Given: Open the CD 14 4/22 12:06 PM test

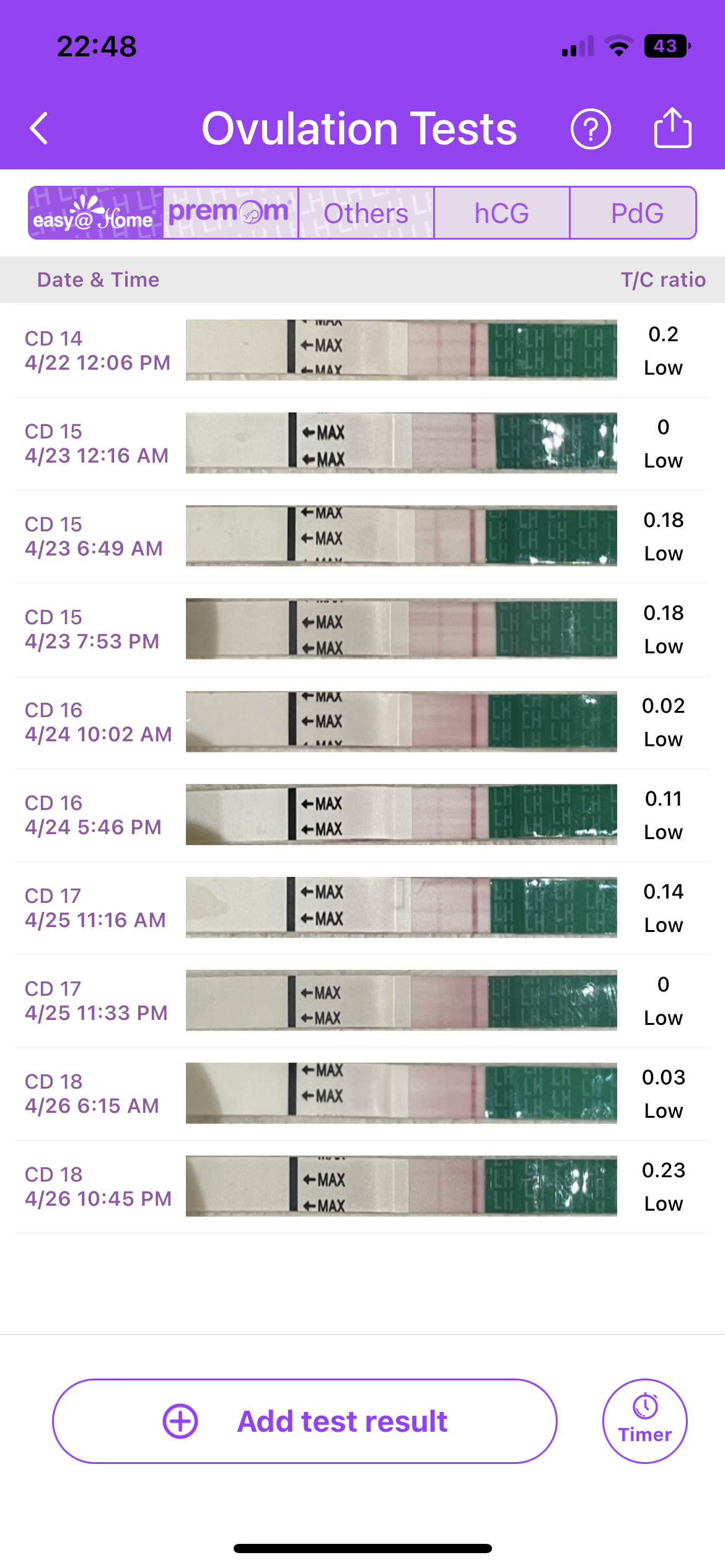Looking at the screenshot, I should (x=362, y=351).
